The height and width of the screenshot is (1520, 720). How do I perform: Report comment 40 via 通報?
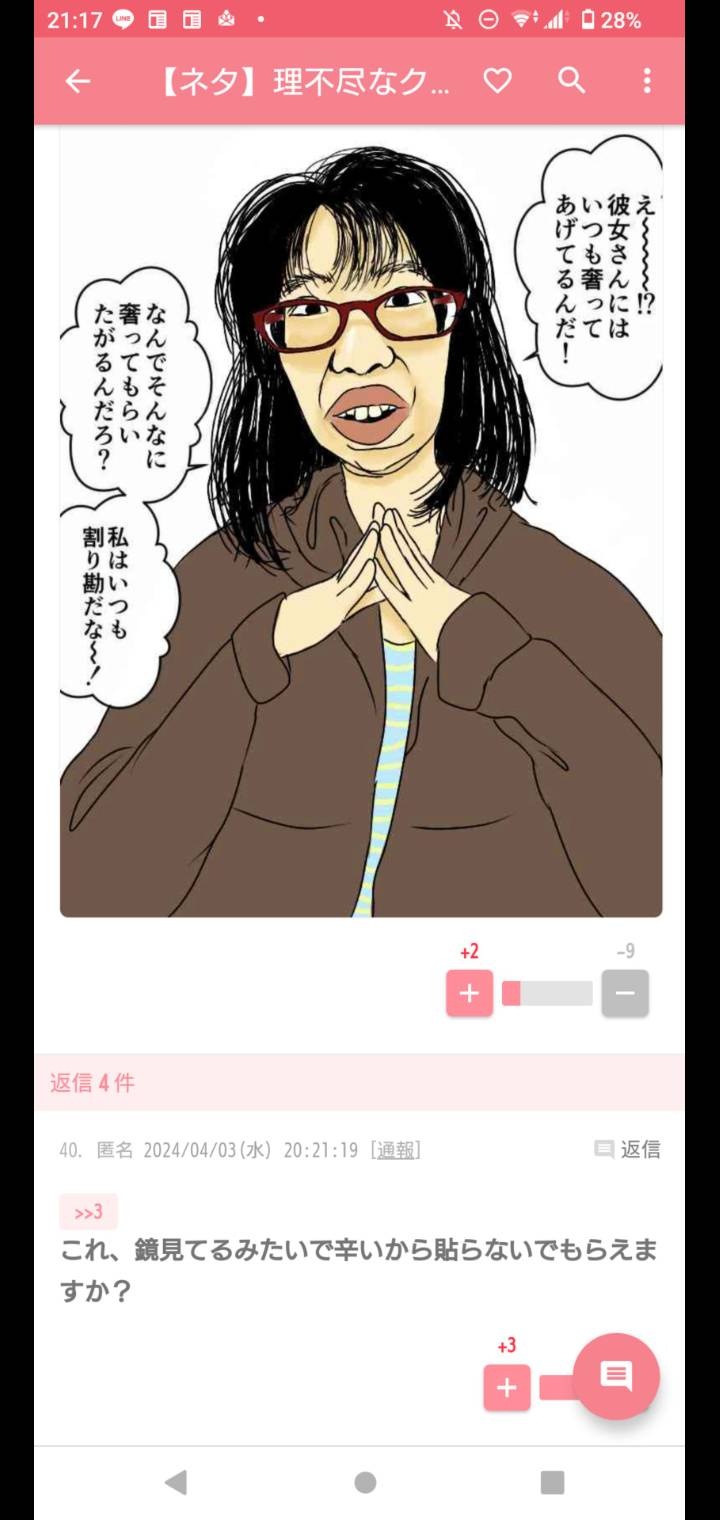point(395,1150)
